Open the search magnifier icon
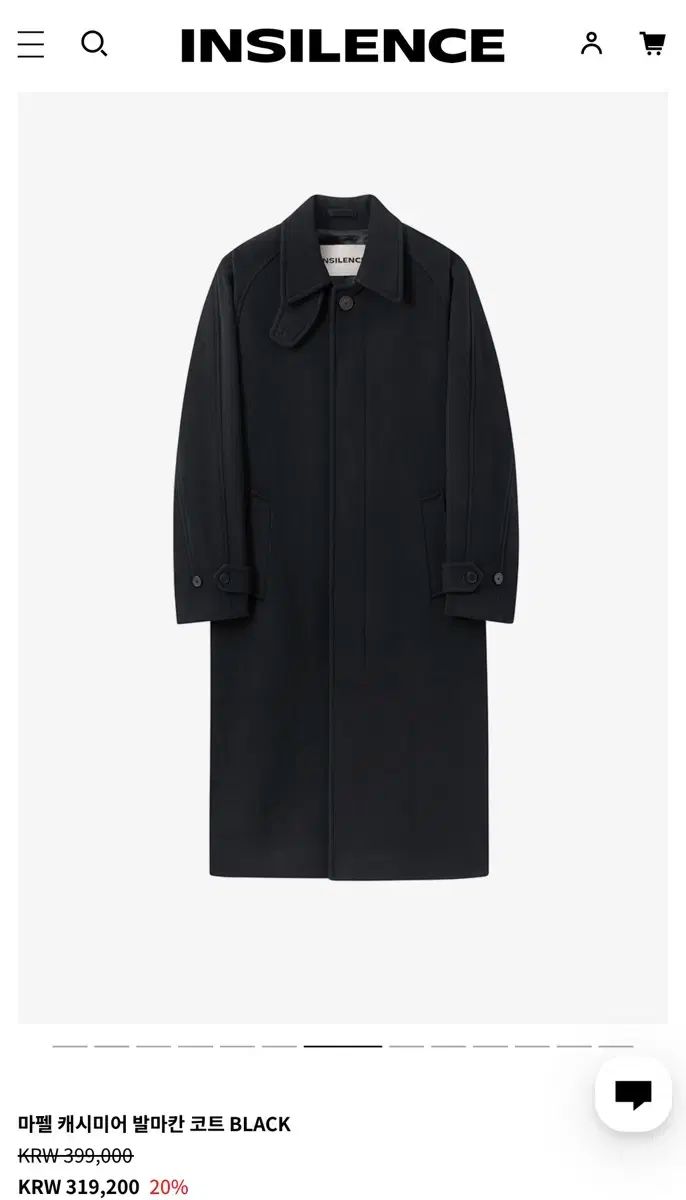This screenshot has height=1200, width=686. [94, 44]
